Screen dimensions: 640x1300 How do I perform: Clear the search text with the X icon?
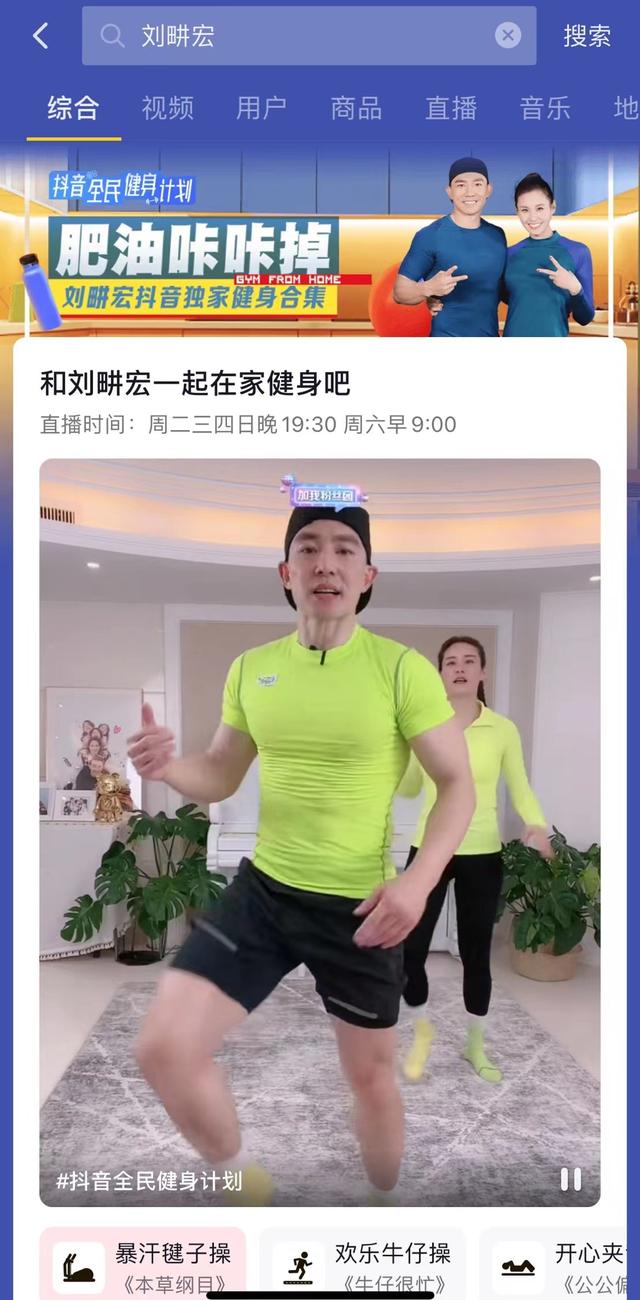[x=508, y=36]
